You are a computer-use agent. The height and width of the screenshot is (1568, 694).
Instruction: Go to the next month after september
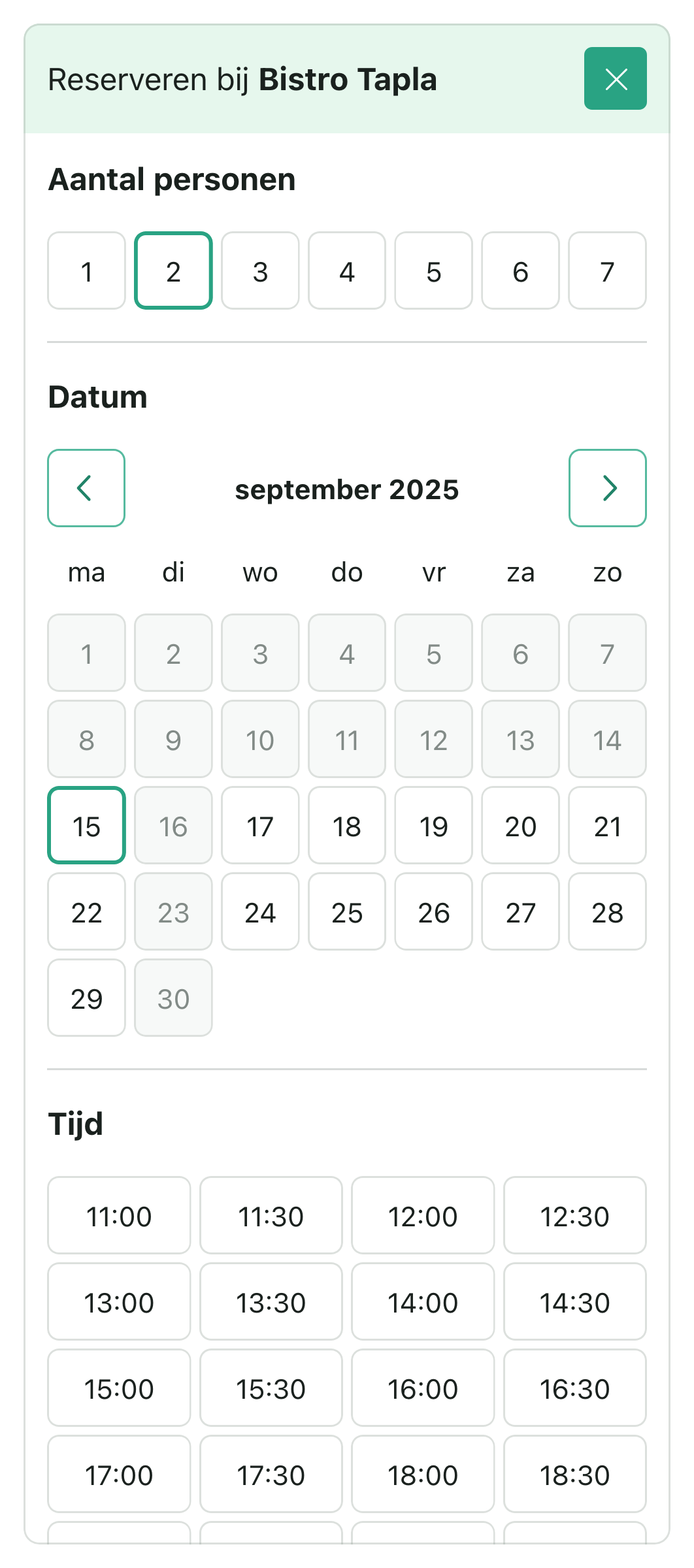click(607, 488)
